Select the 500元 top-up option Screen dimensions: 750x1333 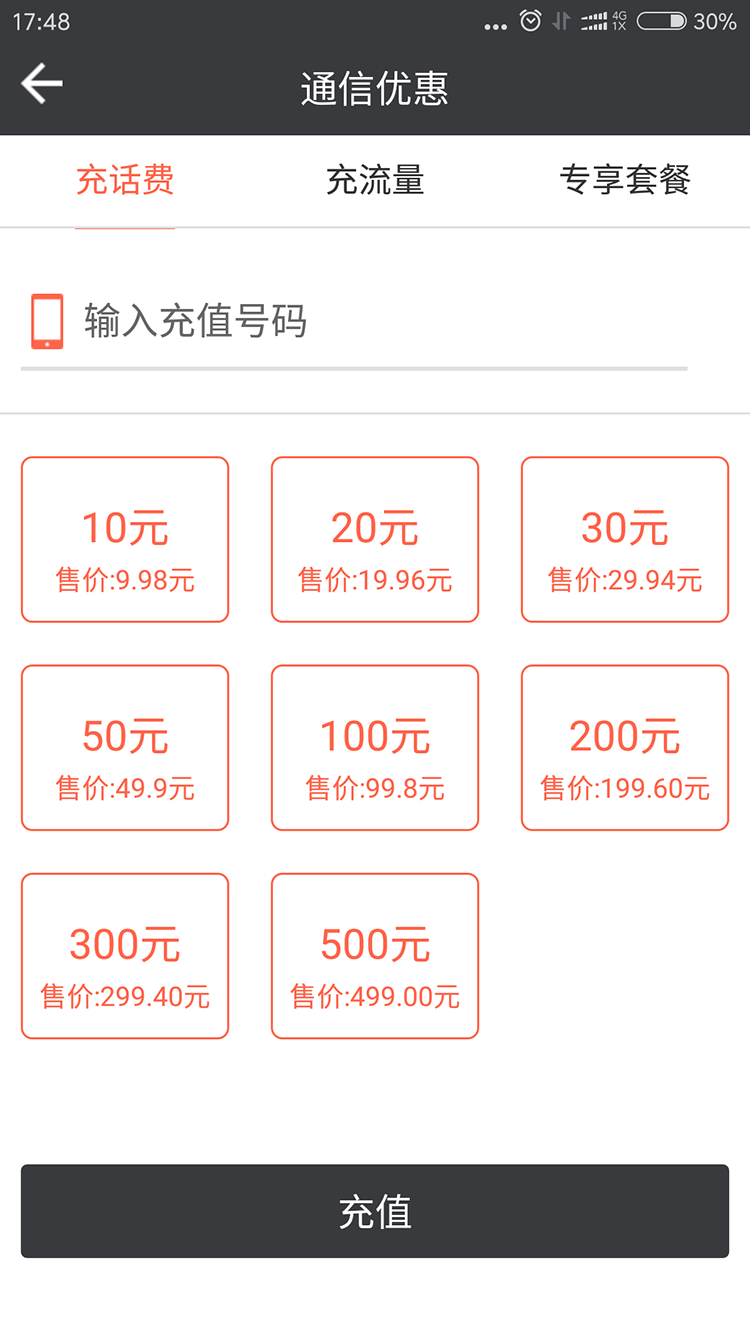pyautogui.click(x=375, y=956)
